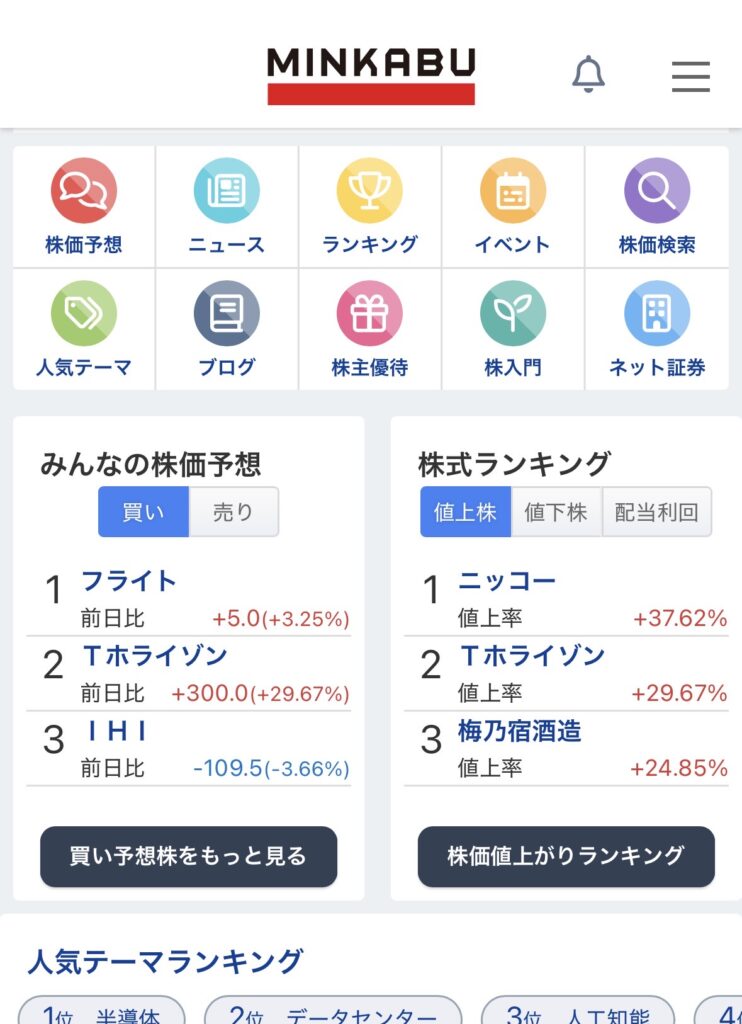Switch stock ranking to 値下株
Viewport: 742px width, 1024px height.
pos(556,512)
